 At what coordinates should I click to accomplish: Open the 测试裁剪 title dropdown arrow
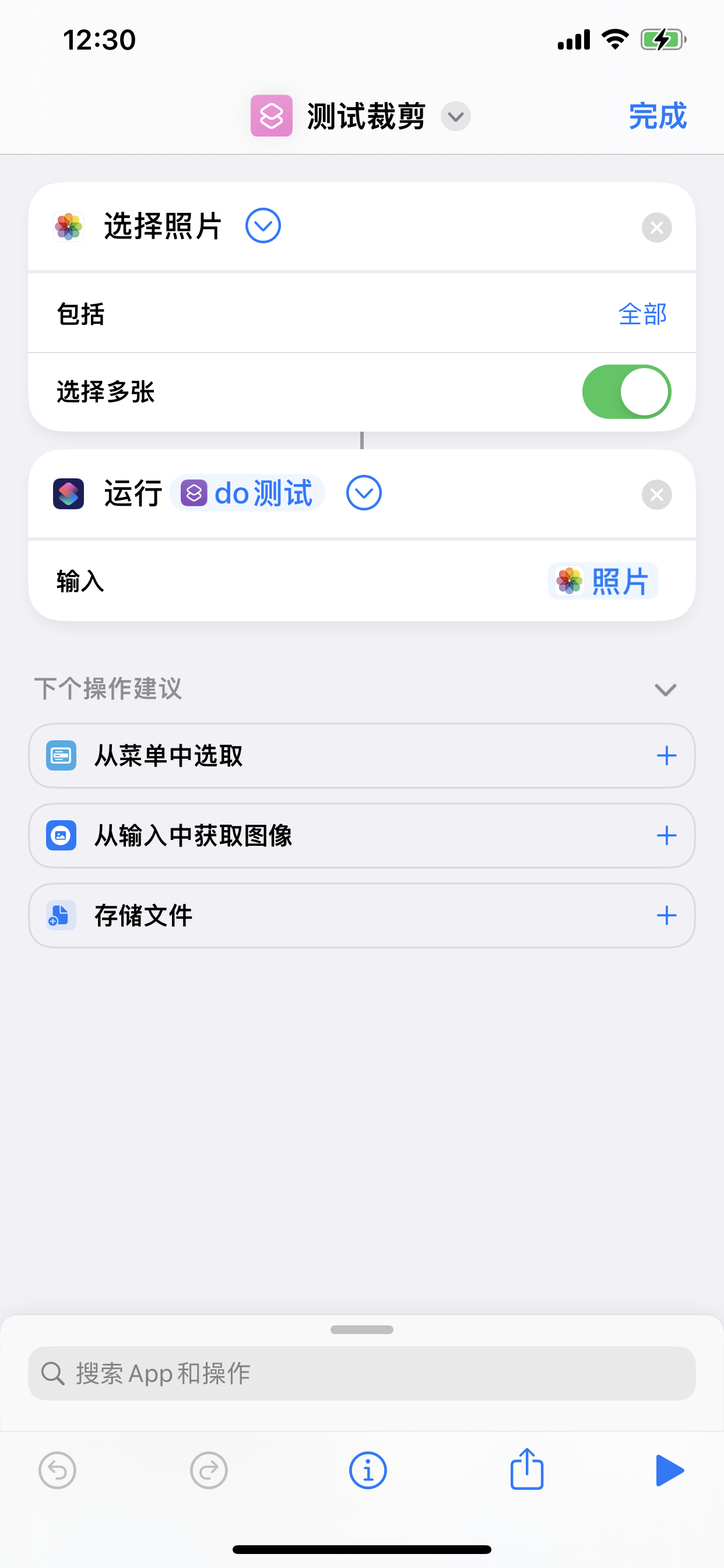[456, 116]
